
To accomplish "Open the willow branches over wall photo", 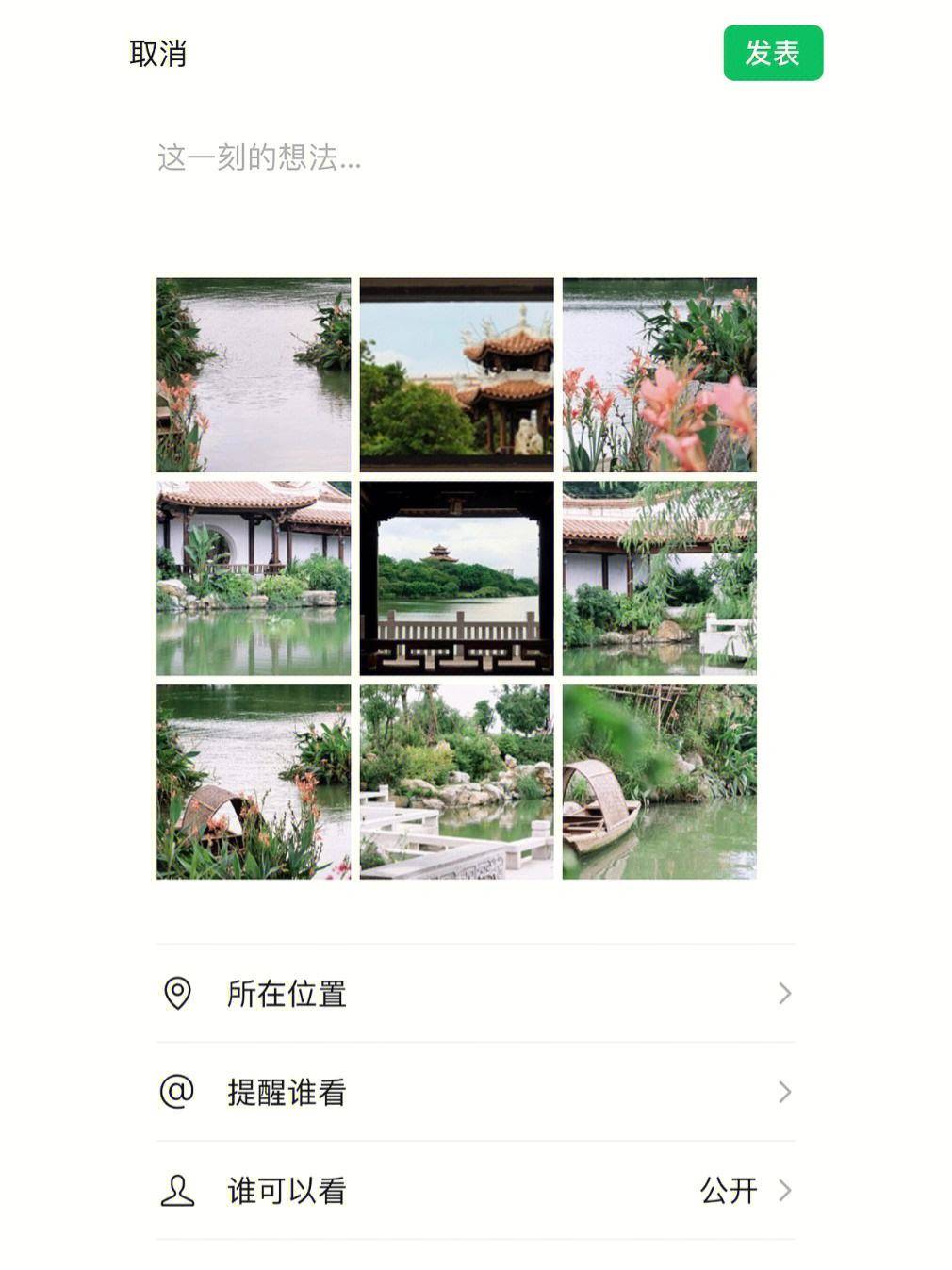I will click(x=659, y=578).
